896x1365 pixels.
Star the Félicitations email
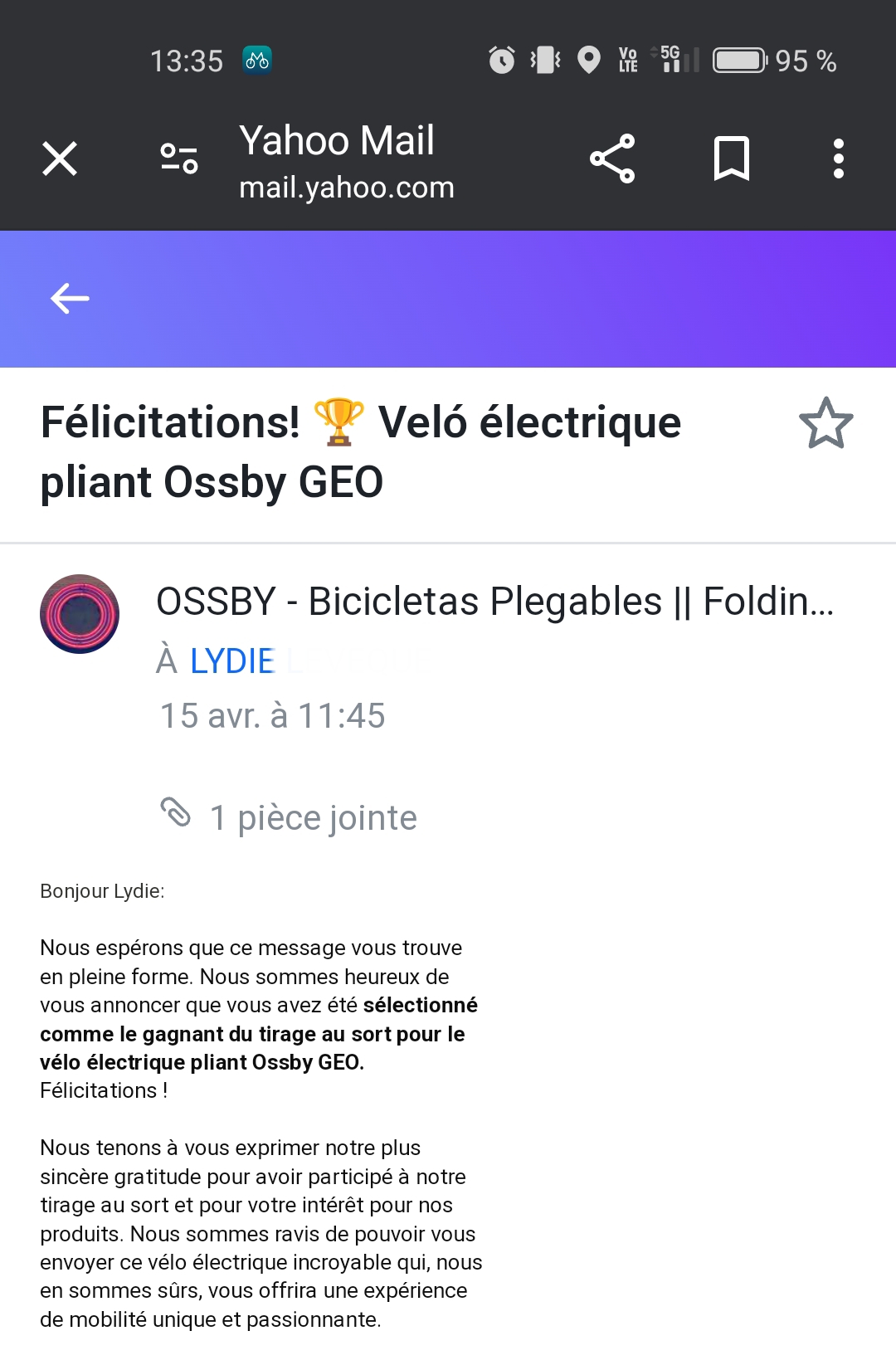click(x=825, y=423)
